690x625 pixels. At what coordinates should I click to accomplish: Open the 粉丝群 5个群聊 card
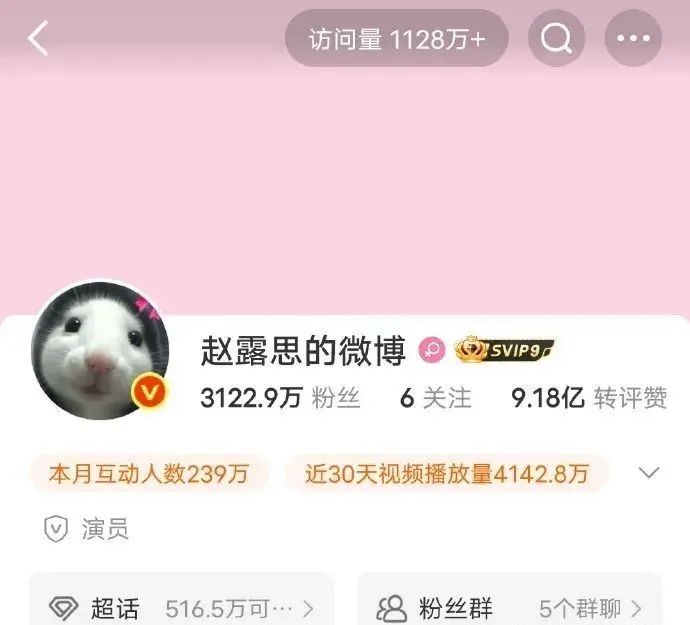(509, 607)
